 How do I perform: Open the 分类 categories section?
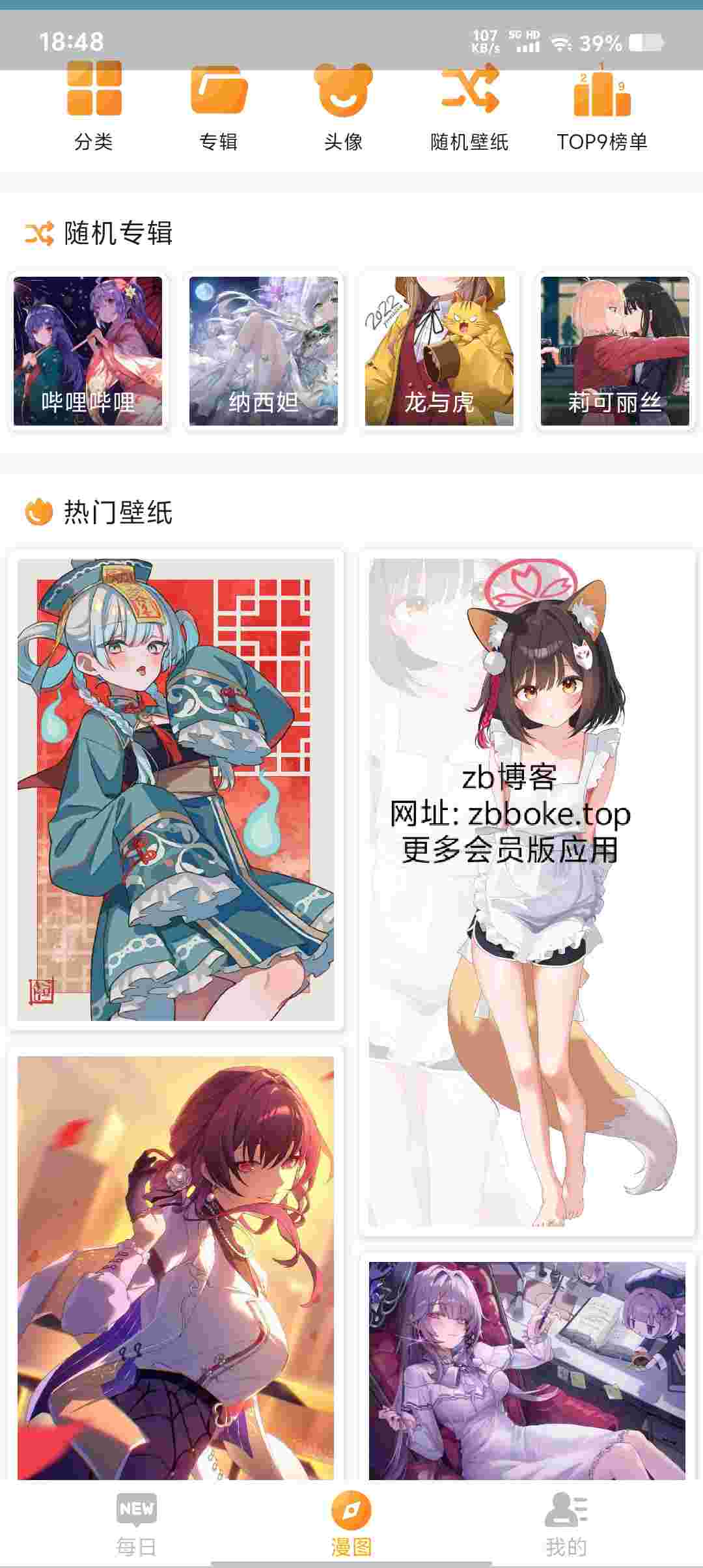pos(94,106)
